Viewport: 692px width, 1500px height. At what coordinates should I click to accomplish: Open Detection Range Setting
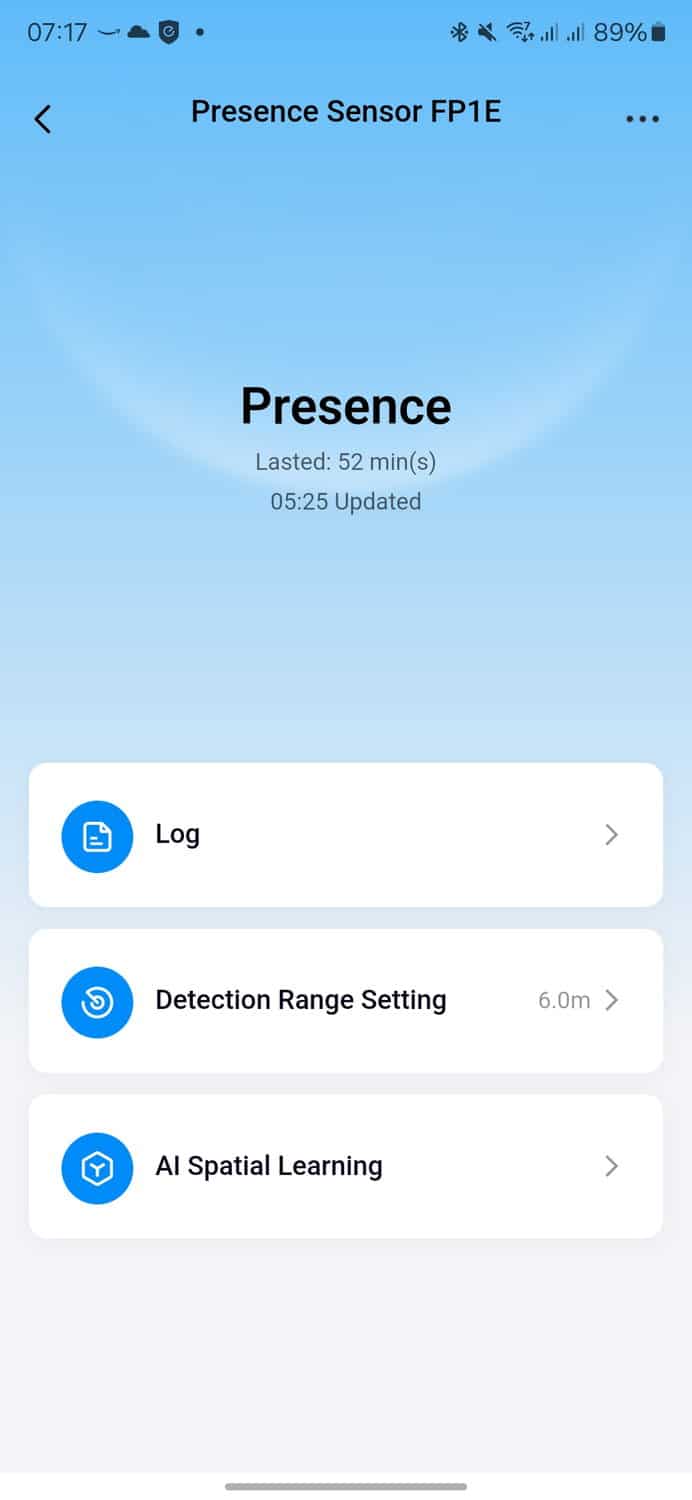pos(345,1001)
